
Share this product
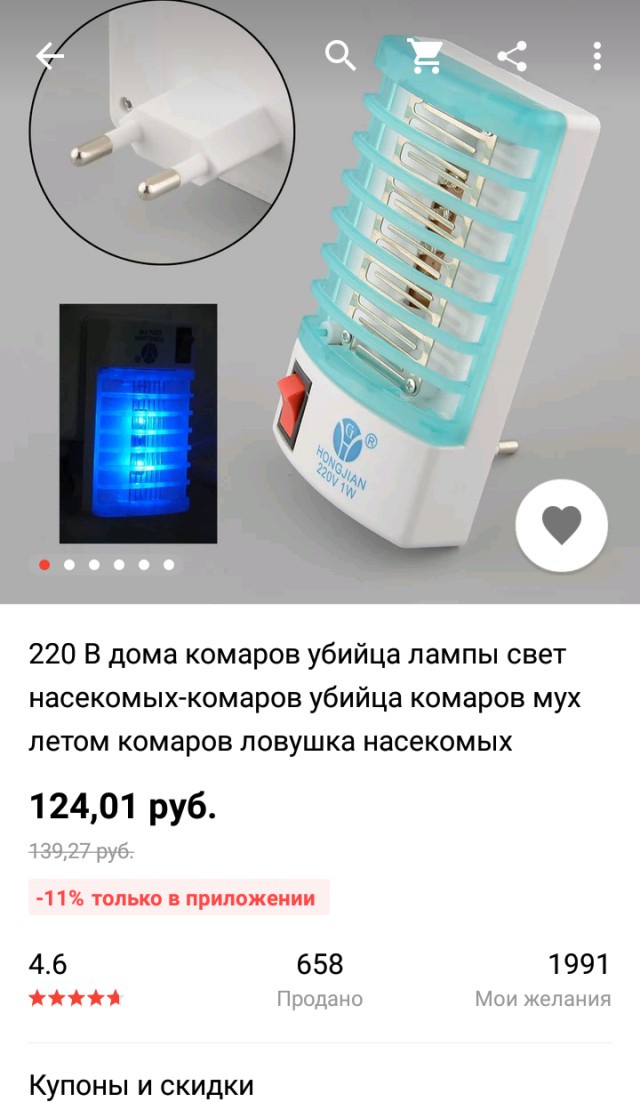pos(512,56)
